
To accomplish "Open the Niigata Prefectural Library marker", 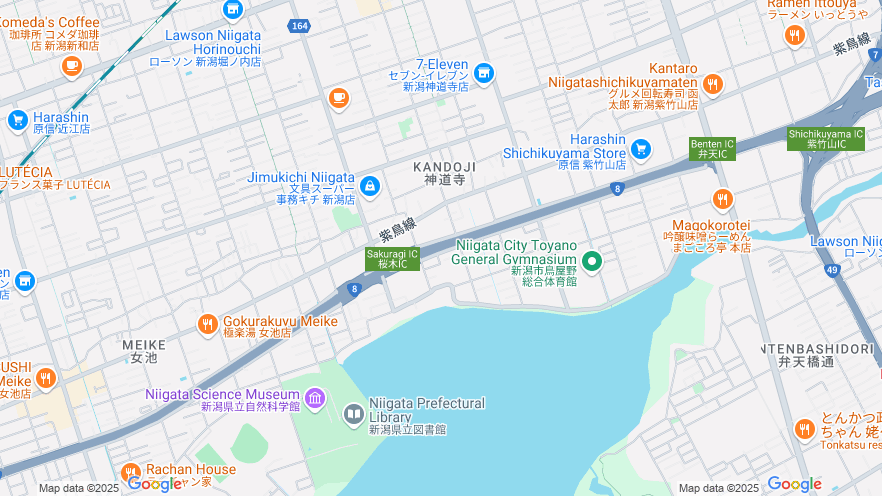I will [x=353, y=414].
